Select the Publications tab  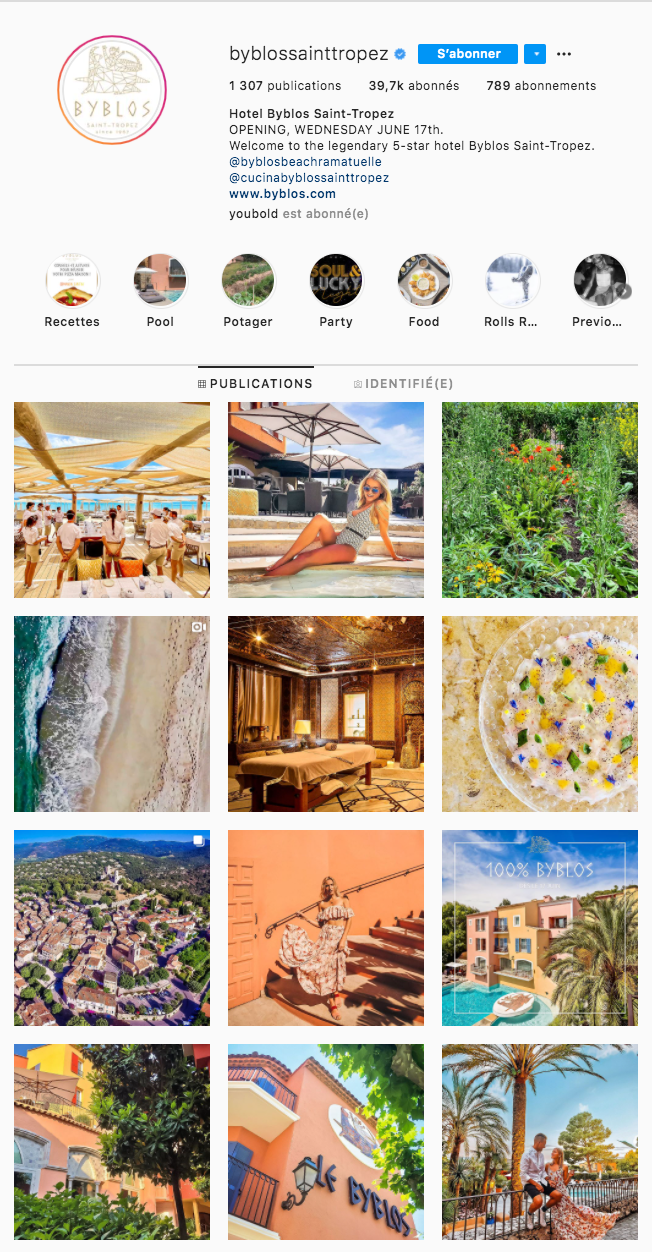point(255,383)
